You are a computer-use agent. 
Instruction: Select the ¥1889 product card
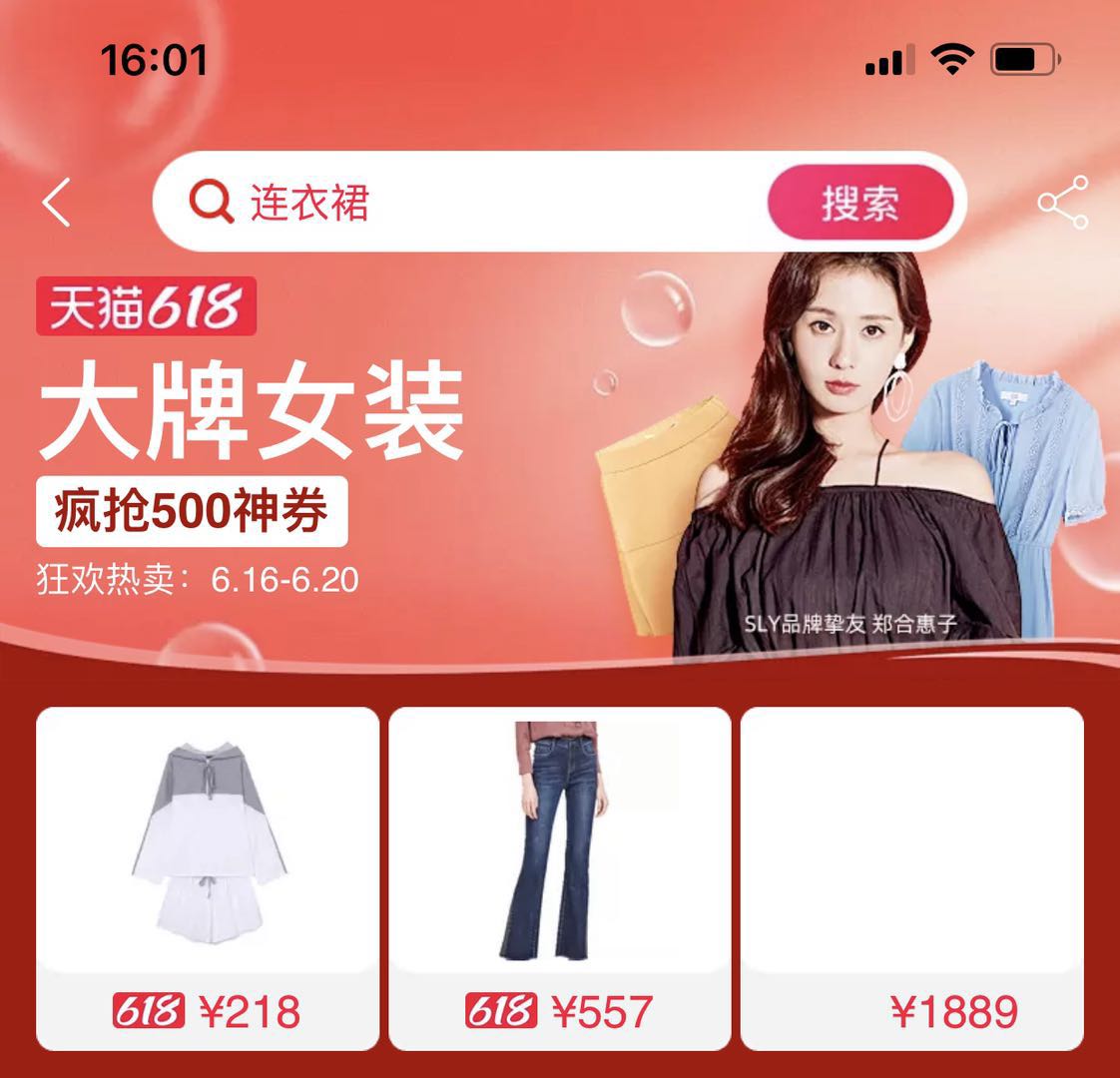pyautogui.click(x=911, y=878)
